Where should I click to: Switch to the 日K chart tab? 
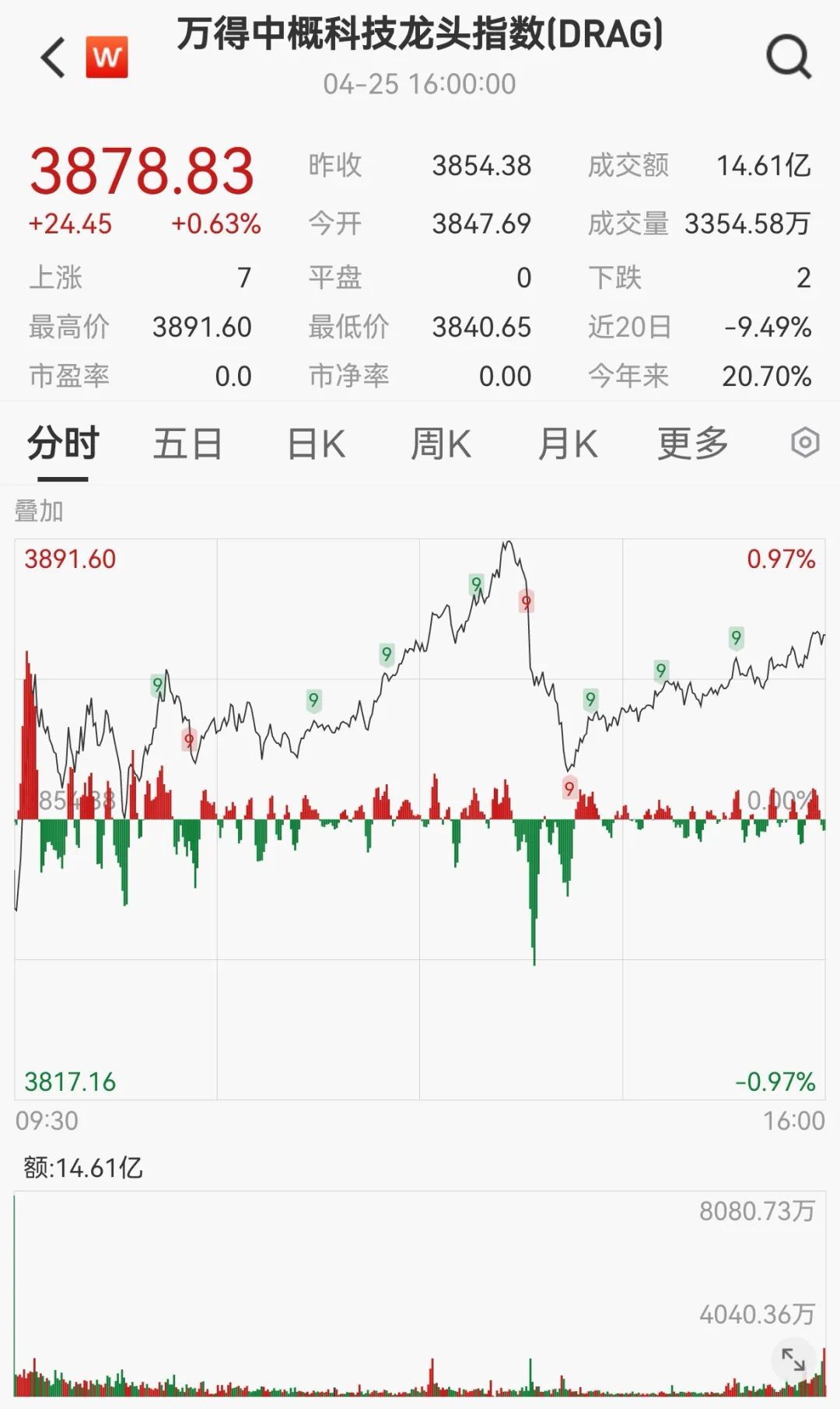pos(316,445)
